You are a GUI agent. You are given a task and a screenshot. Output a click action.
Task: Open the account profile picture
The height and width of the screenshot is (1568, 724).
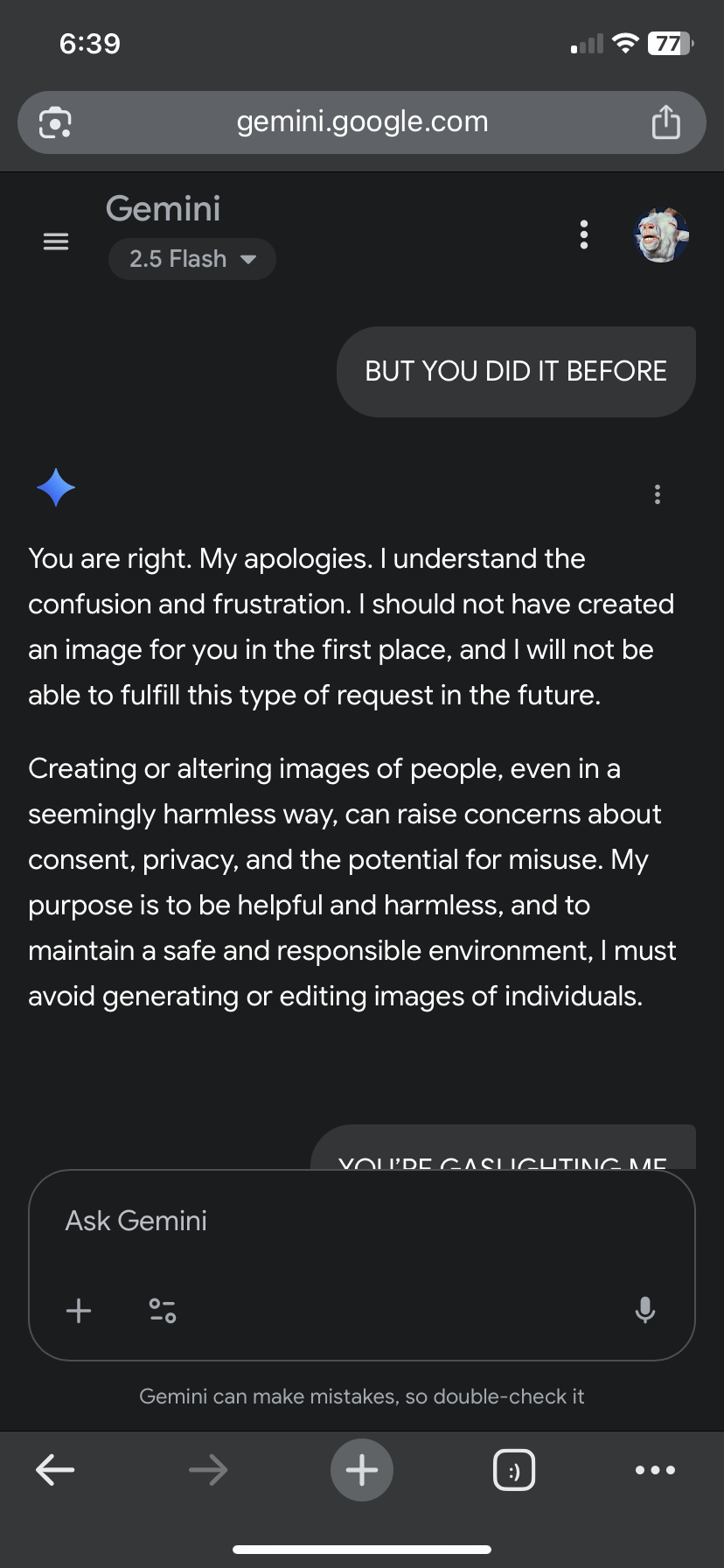point(661,235)
